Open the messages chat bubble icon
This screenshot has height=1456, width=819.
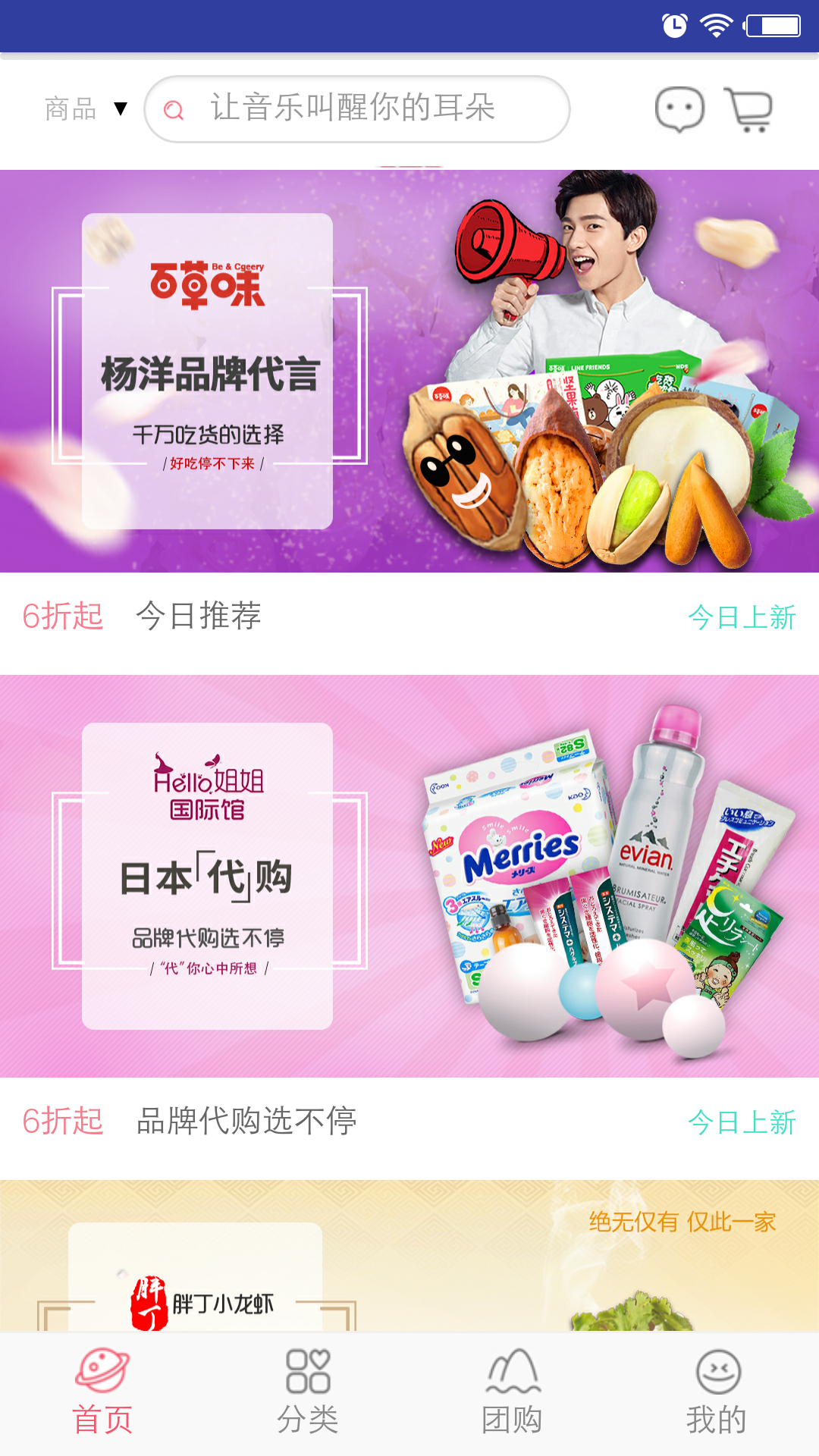[x=679, y=109]
